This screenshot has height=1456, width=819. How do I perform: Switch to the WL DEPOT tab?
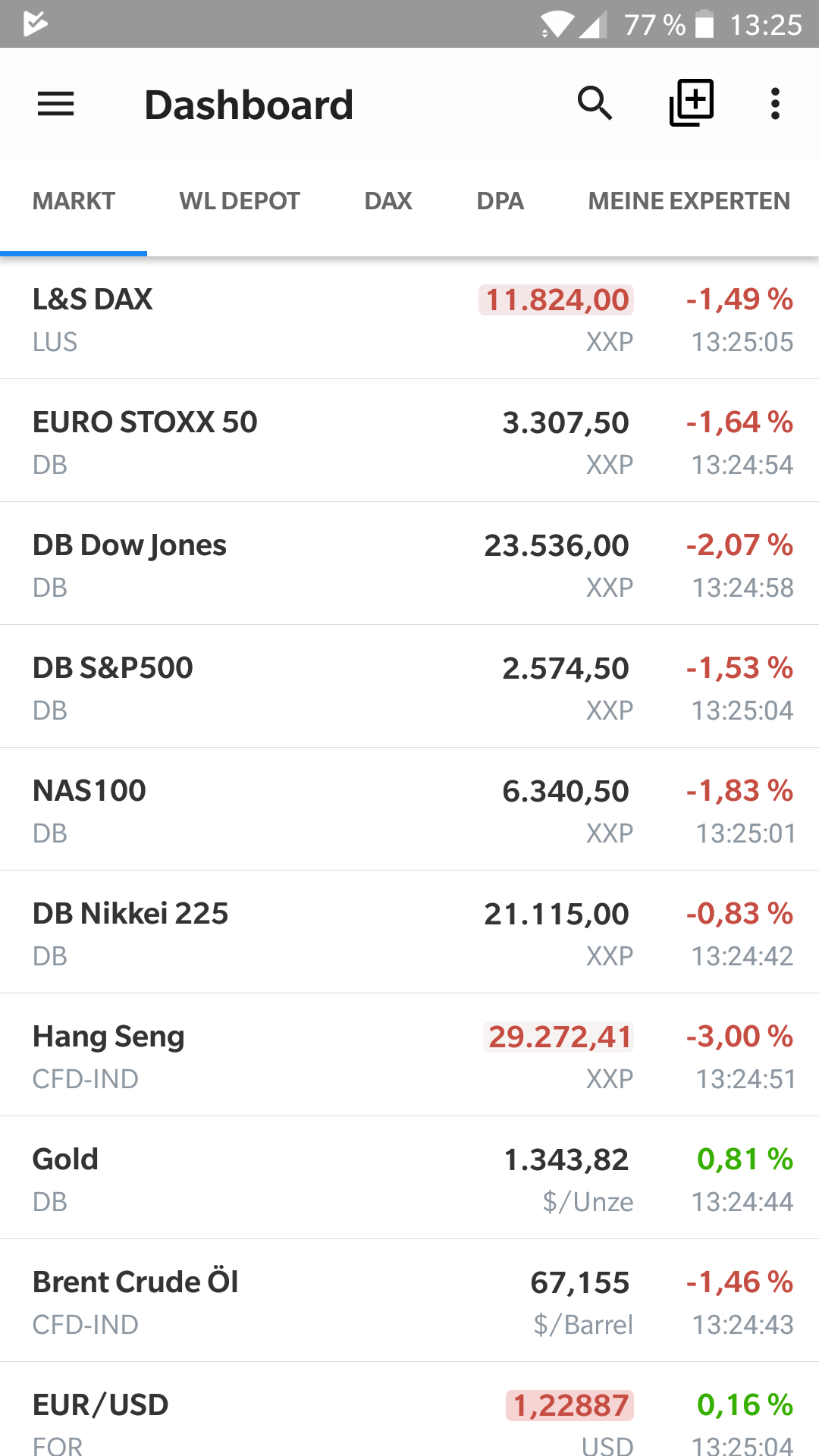240,201
